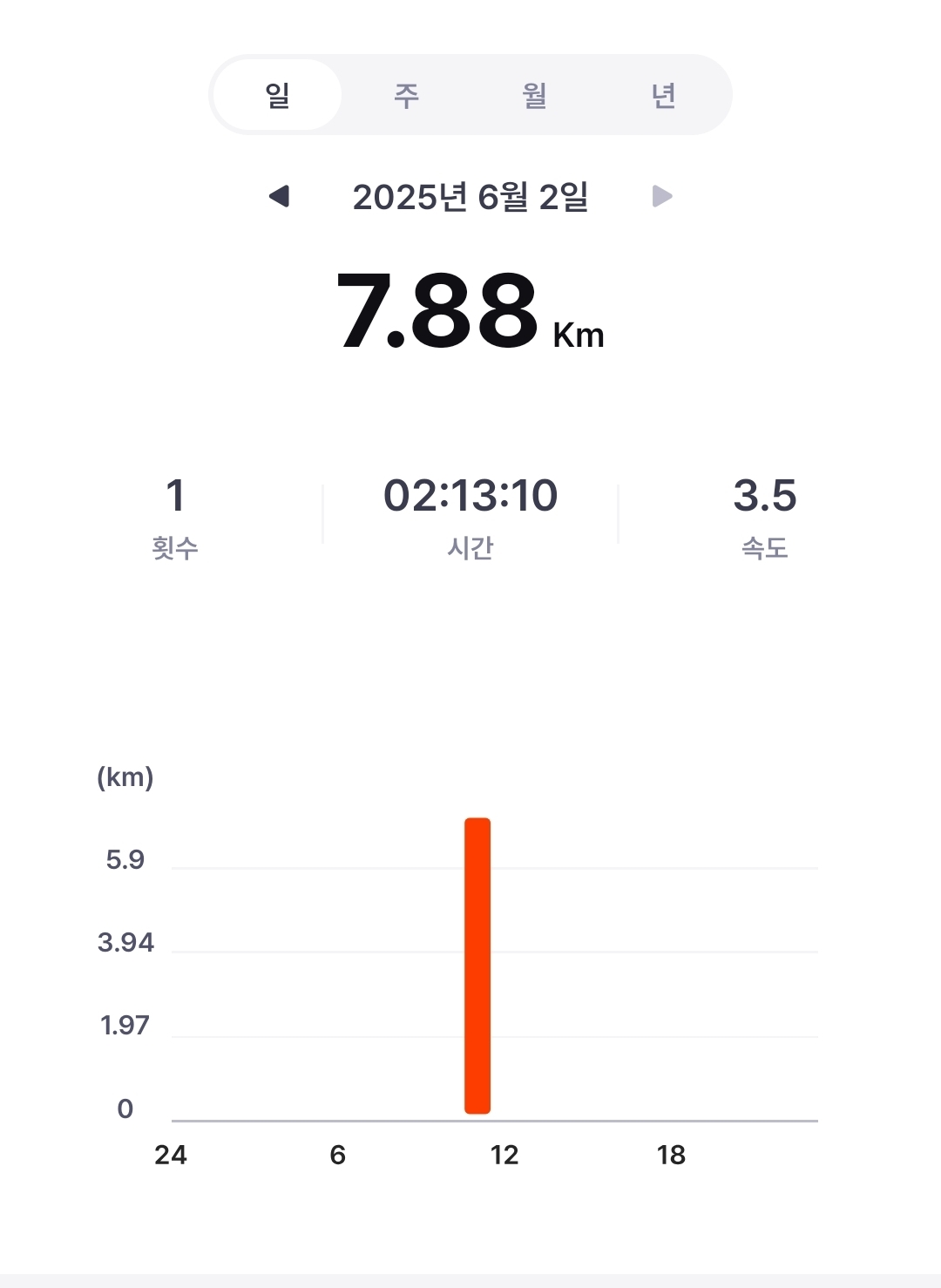This screenshot has height=1288, width=941.
Task: Go to the previous day arrow
Action: (x=279, y=196)
